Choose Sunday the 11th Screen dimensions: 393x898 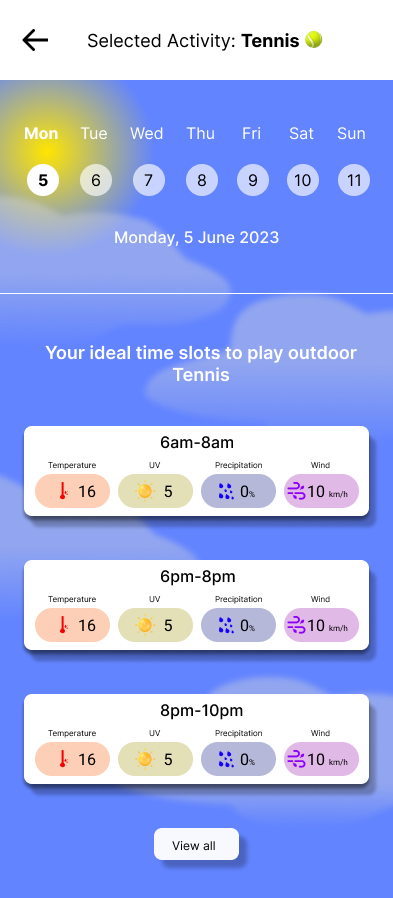(354, 180)
